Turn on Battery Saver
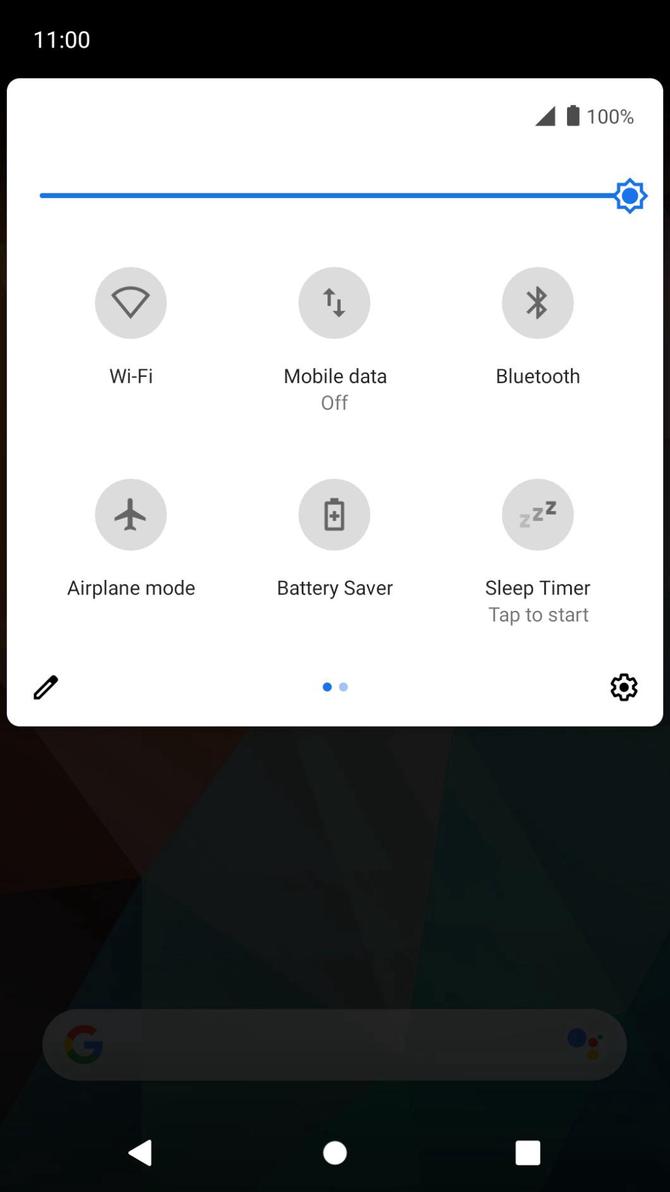 tap(334, 515)
